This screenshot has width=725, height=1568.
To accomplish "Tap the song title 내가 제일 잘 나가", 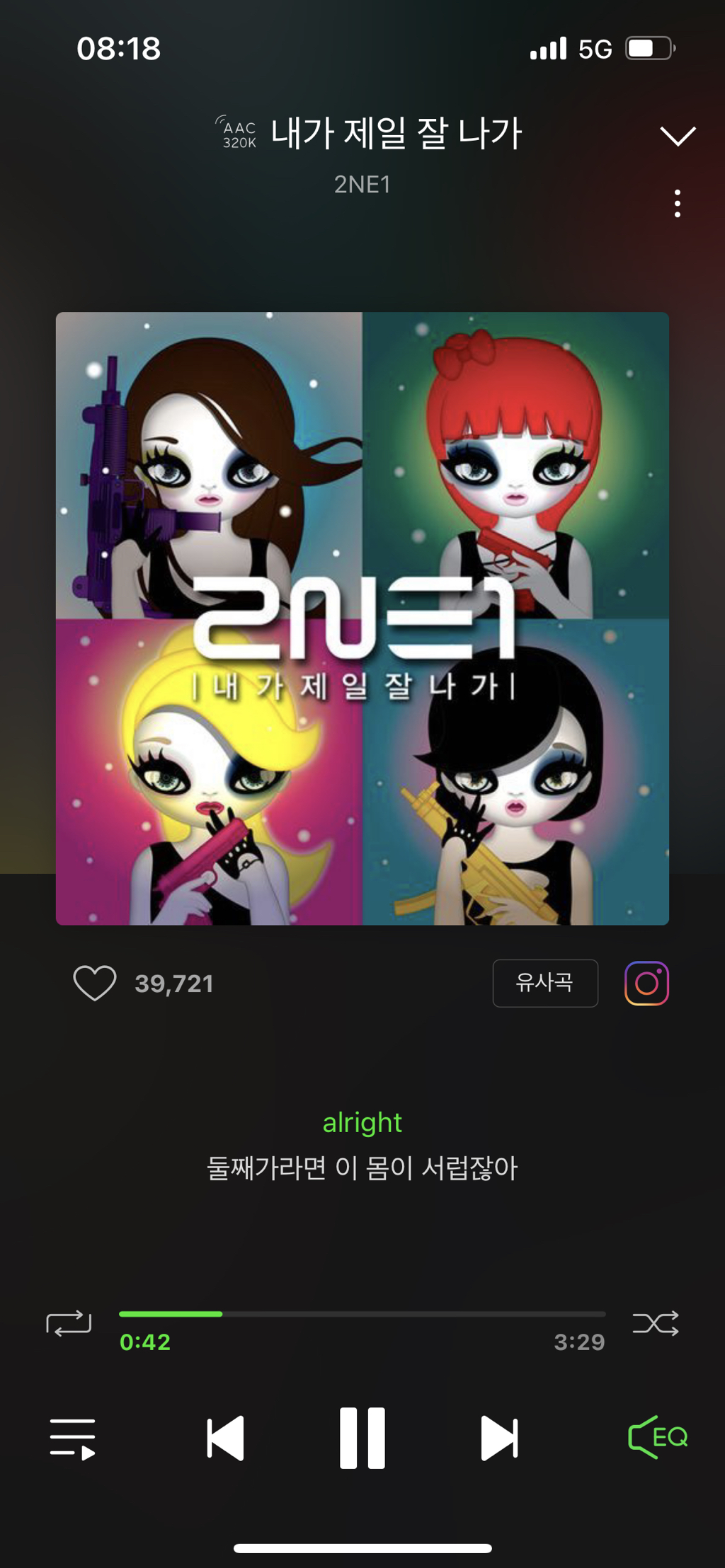I will [x=398, y=133].
